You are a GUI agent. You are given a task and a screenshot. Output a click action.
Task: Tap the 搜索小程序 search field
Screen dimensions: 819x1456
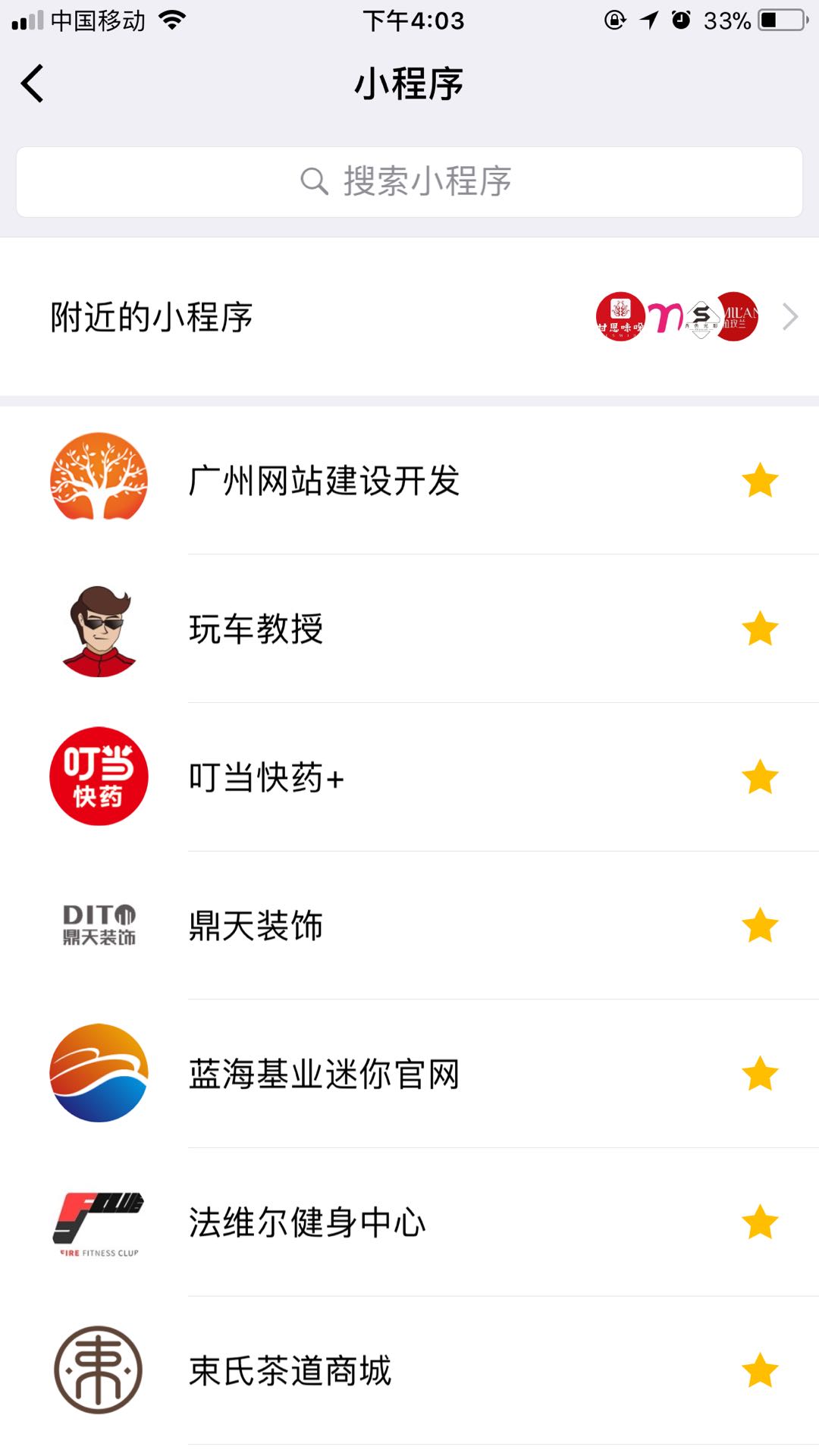point(409,180)
